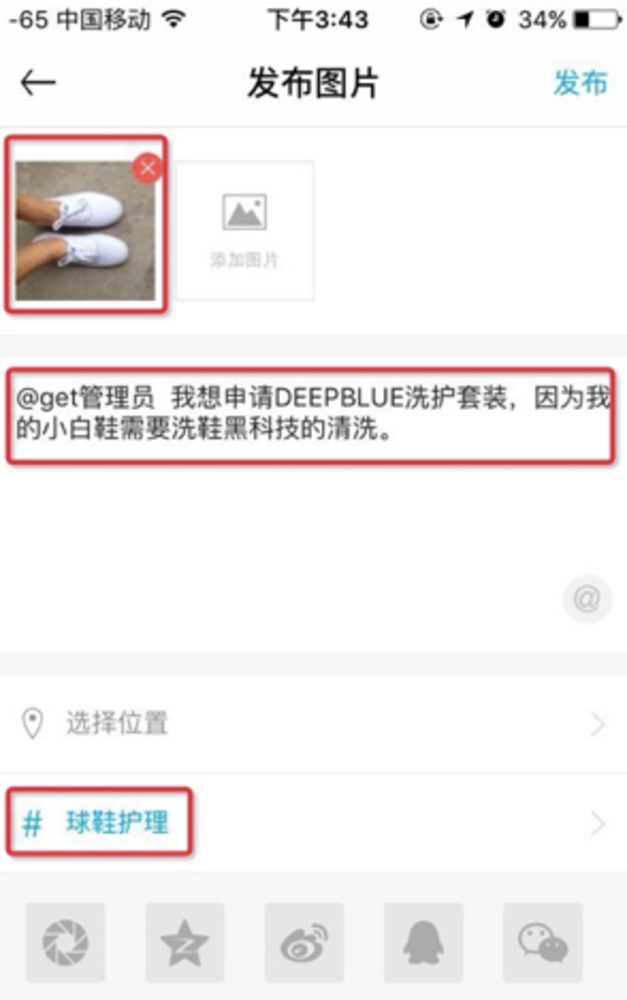The height and width of the screenshot is (1000, 627).
Task: Remove the attached white shoes photo
Action: (x=148, y=168)
